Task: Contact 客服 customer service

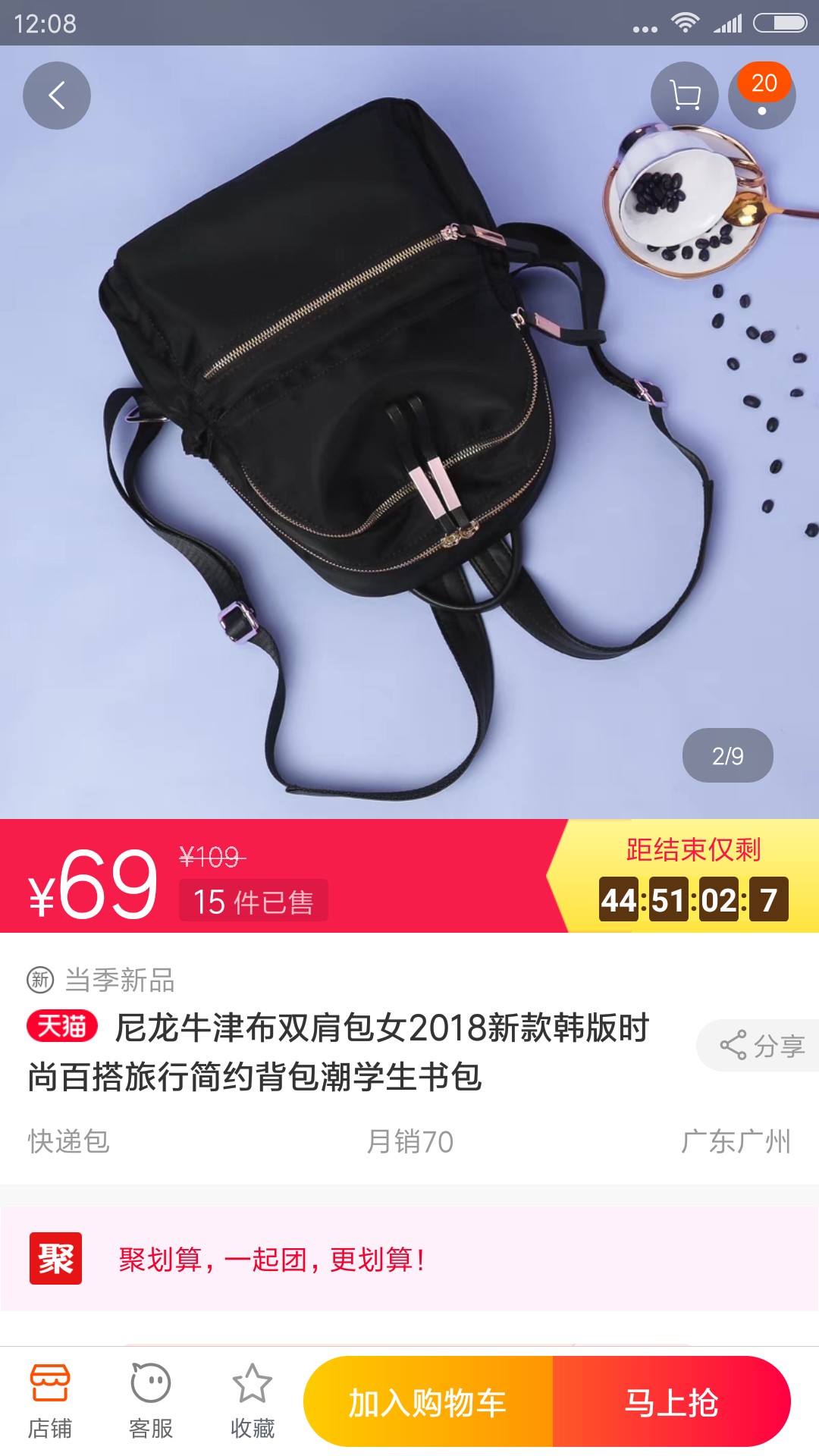Action: coord(151,1401)
